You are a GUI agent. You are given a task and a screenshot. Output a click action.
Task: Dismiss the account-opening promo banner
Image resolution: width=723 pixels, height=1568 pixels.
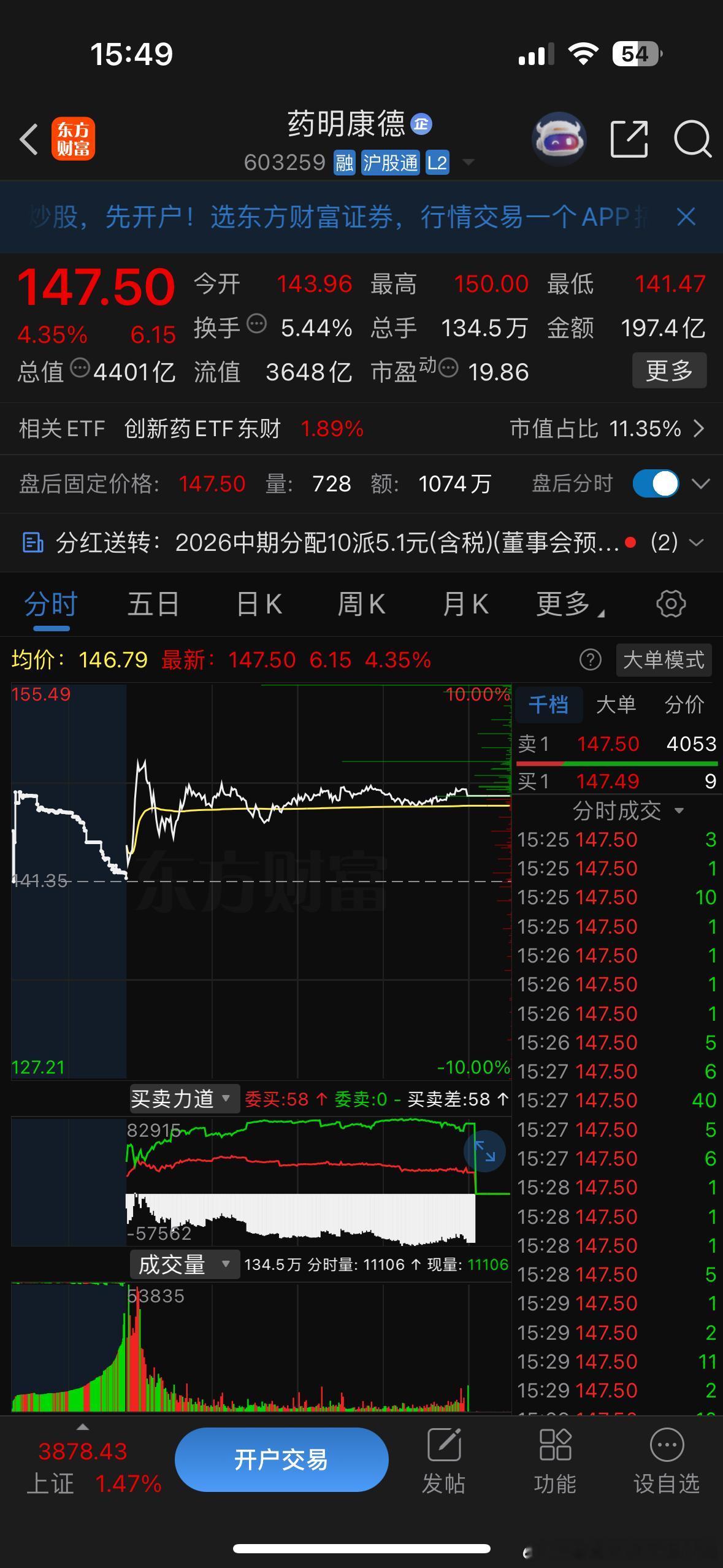(x=686, y=217)
